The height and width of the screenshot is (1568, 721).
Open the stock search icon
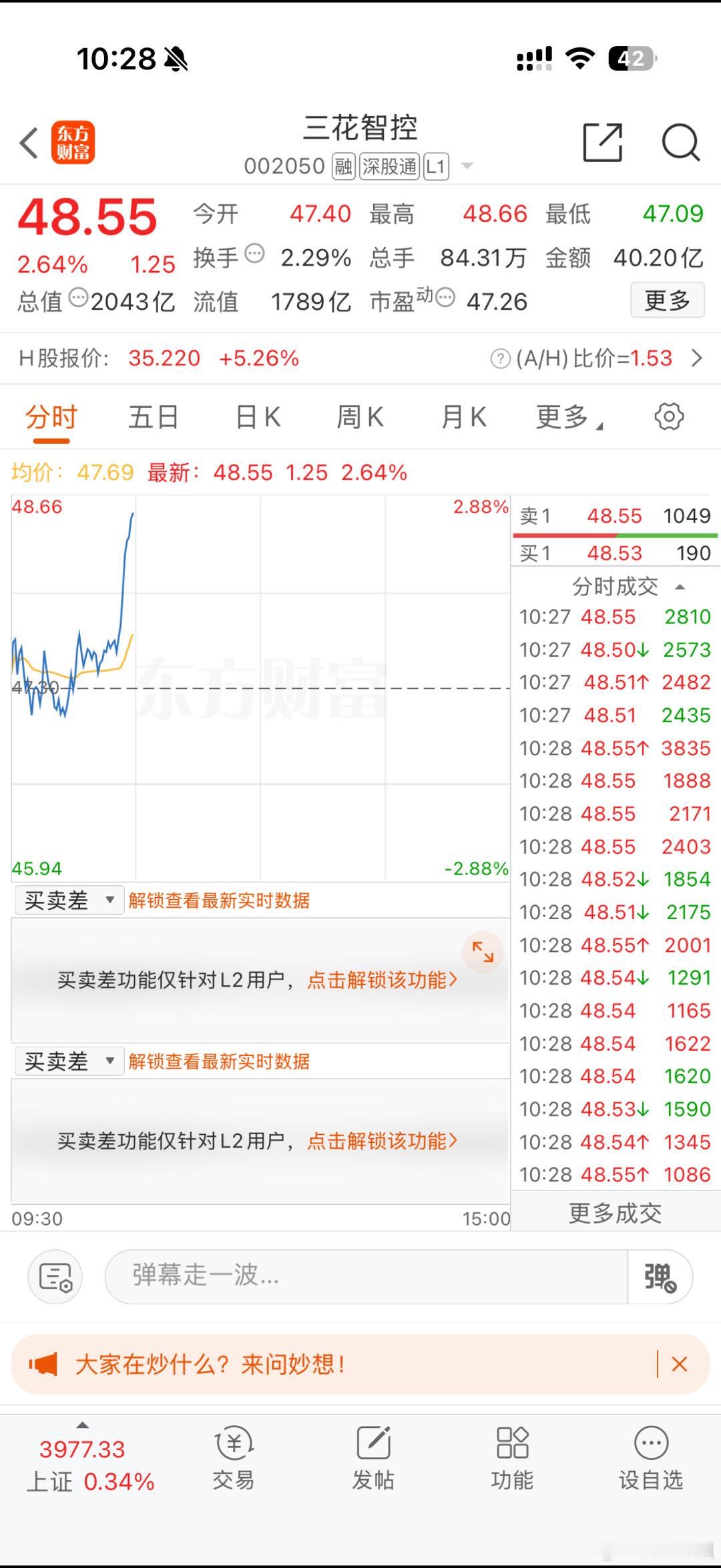[x=680, y=142]
